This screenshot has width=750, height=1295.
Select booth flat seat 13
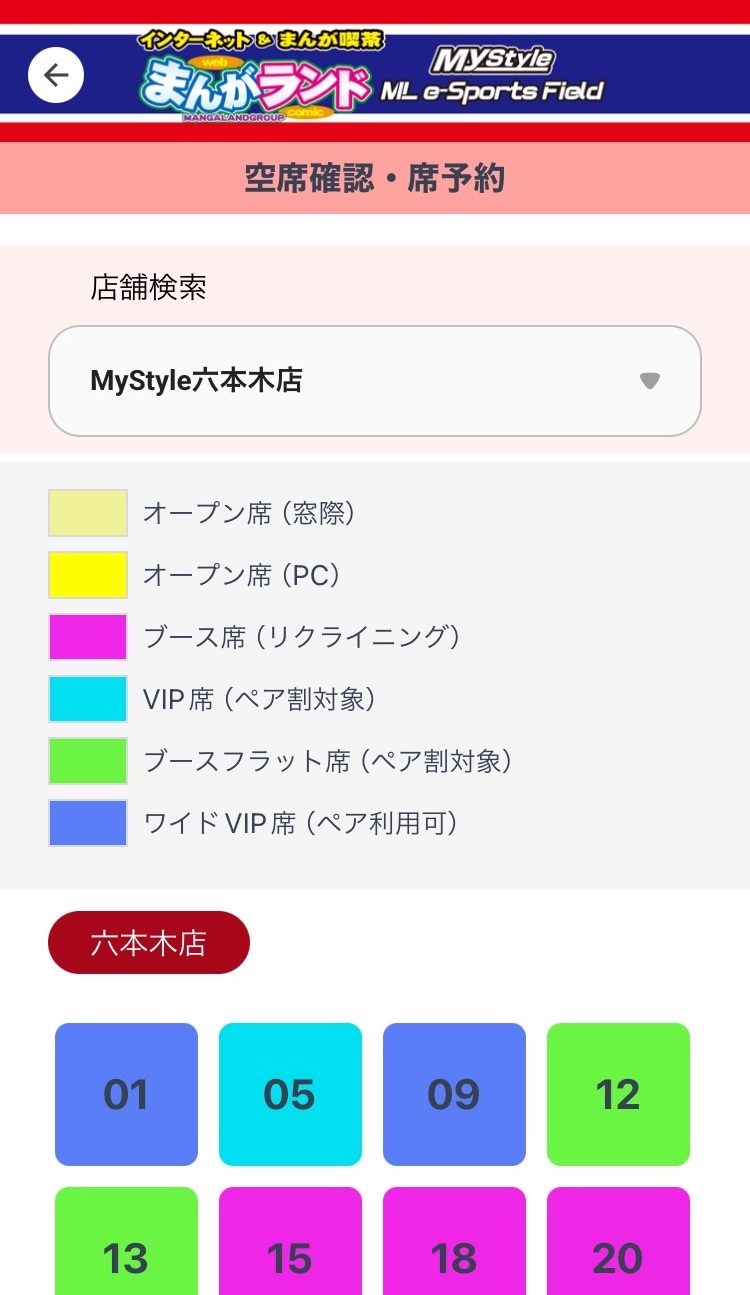[x=126, y=1245]
